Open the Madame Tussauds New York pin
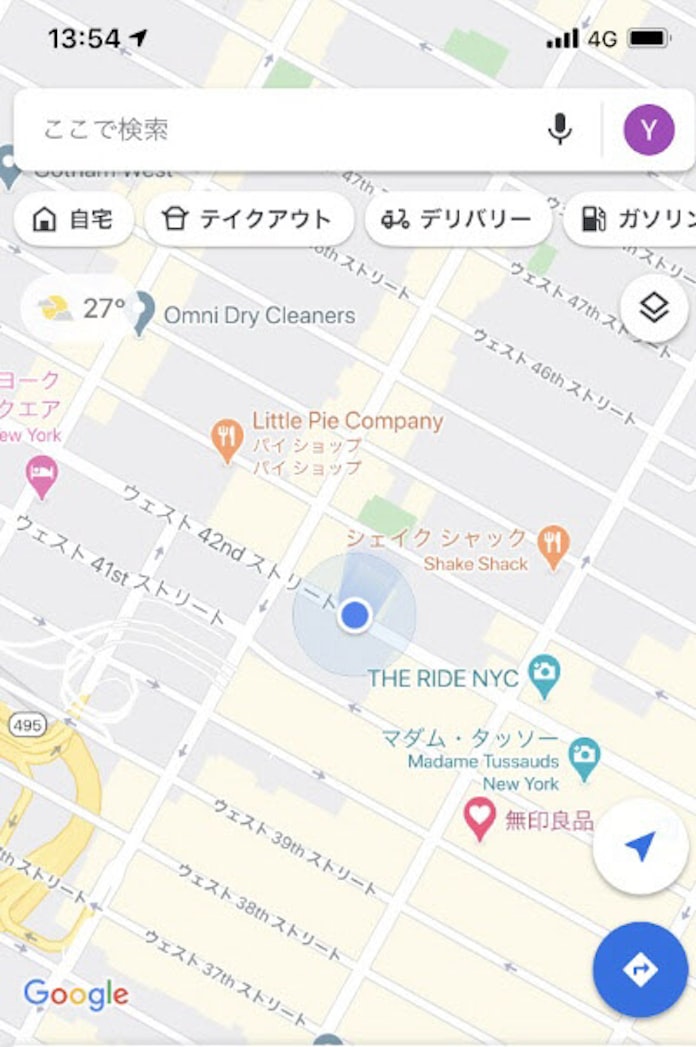Viewport: 696px width, 1047px height. 583,753
